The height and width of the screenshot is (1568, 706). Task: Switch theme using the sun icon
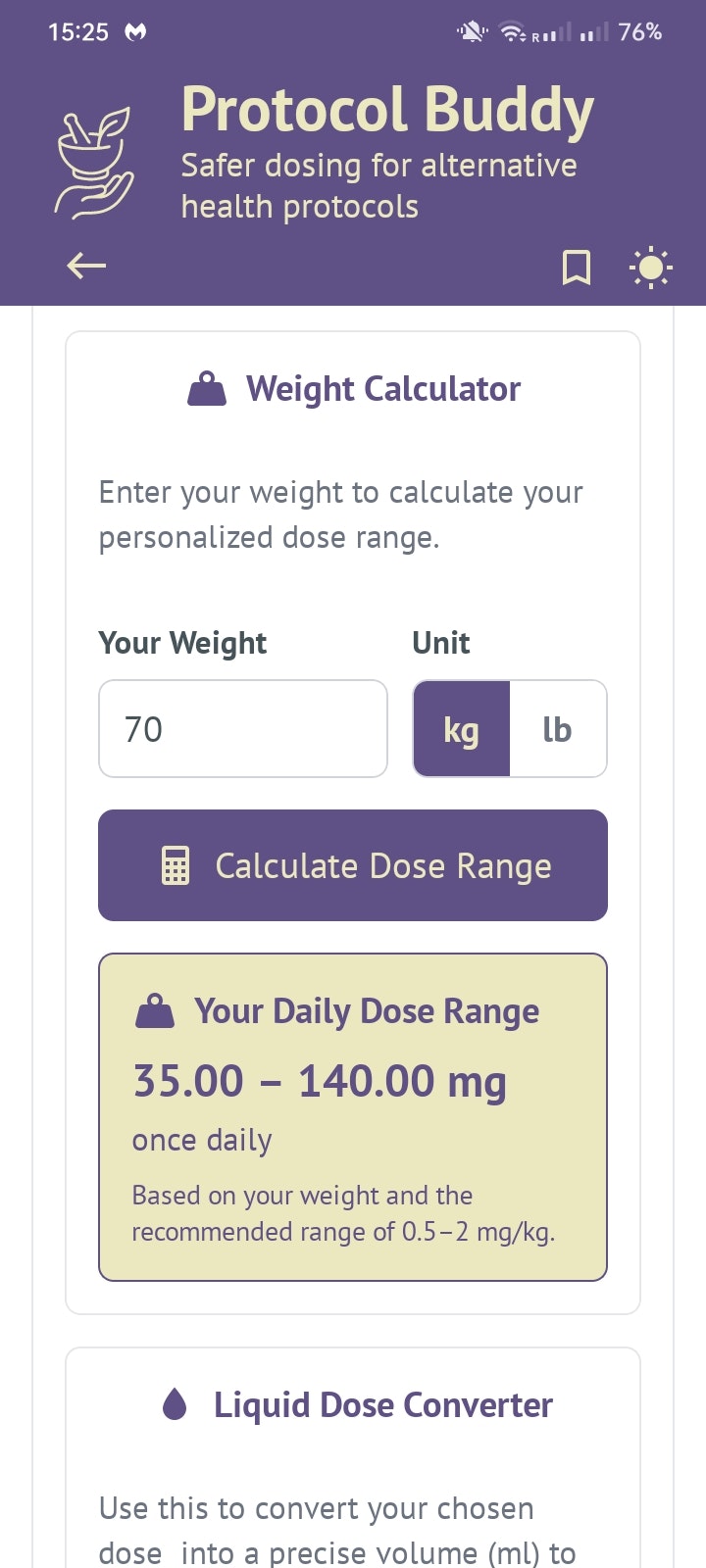pyautogui.click(x=650, y=267)
